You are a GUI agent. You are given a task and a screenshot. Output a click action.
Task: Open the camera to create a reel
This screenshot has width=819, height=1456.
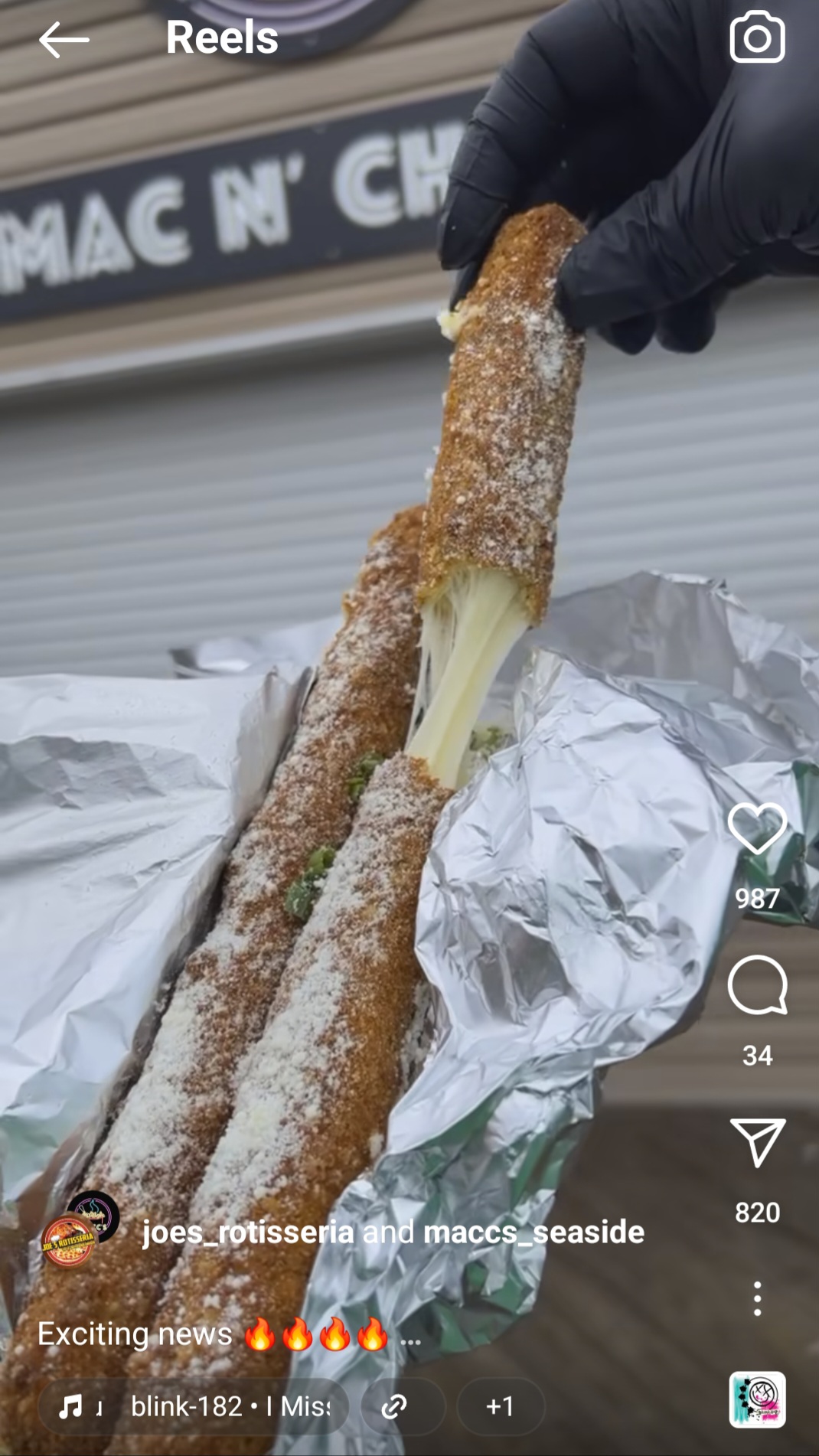[757, 38]
